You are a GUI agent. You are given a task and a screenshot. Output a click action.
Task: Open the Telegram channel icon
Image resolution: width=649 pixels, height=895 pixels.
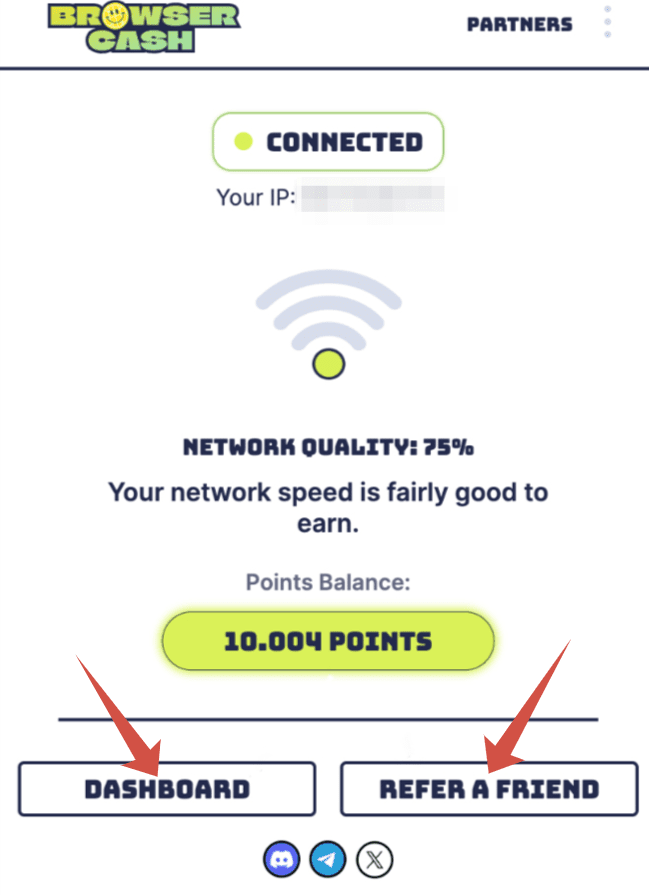[x=328, y=858]
